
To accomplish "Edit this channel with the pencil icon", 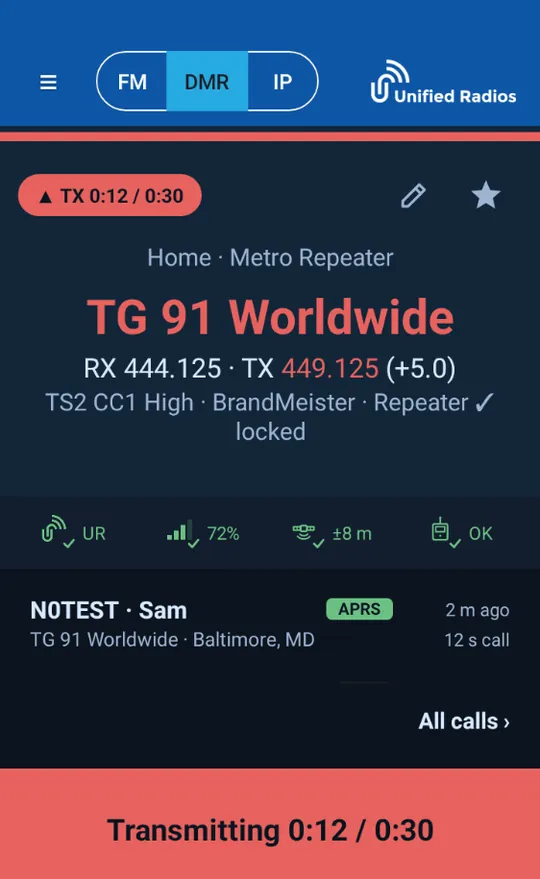I will (x=413, y=196).
